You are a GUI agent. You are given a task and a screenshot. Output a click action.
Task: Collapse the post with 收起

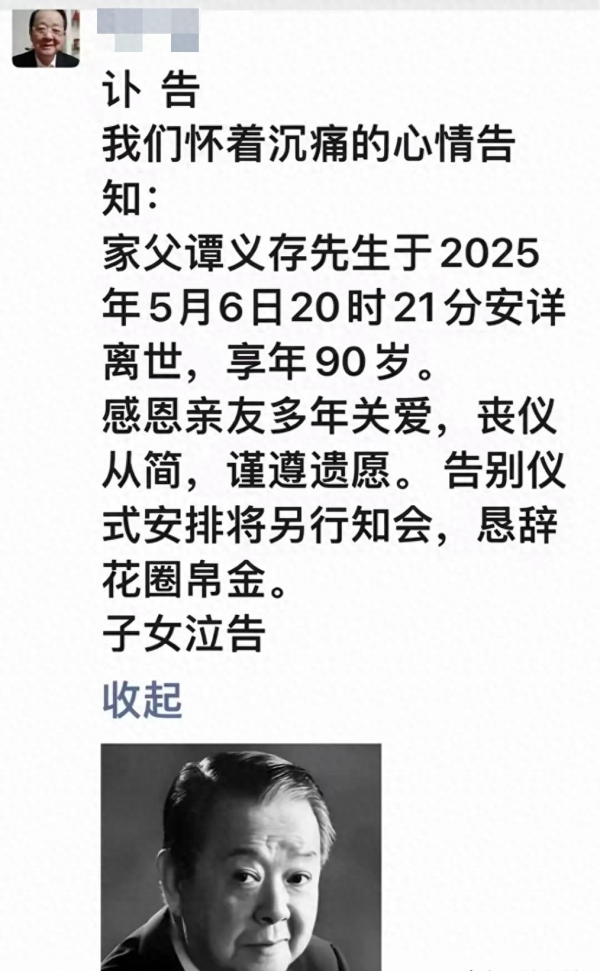(142, 700)
